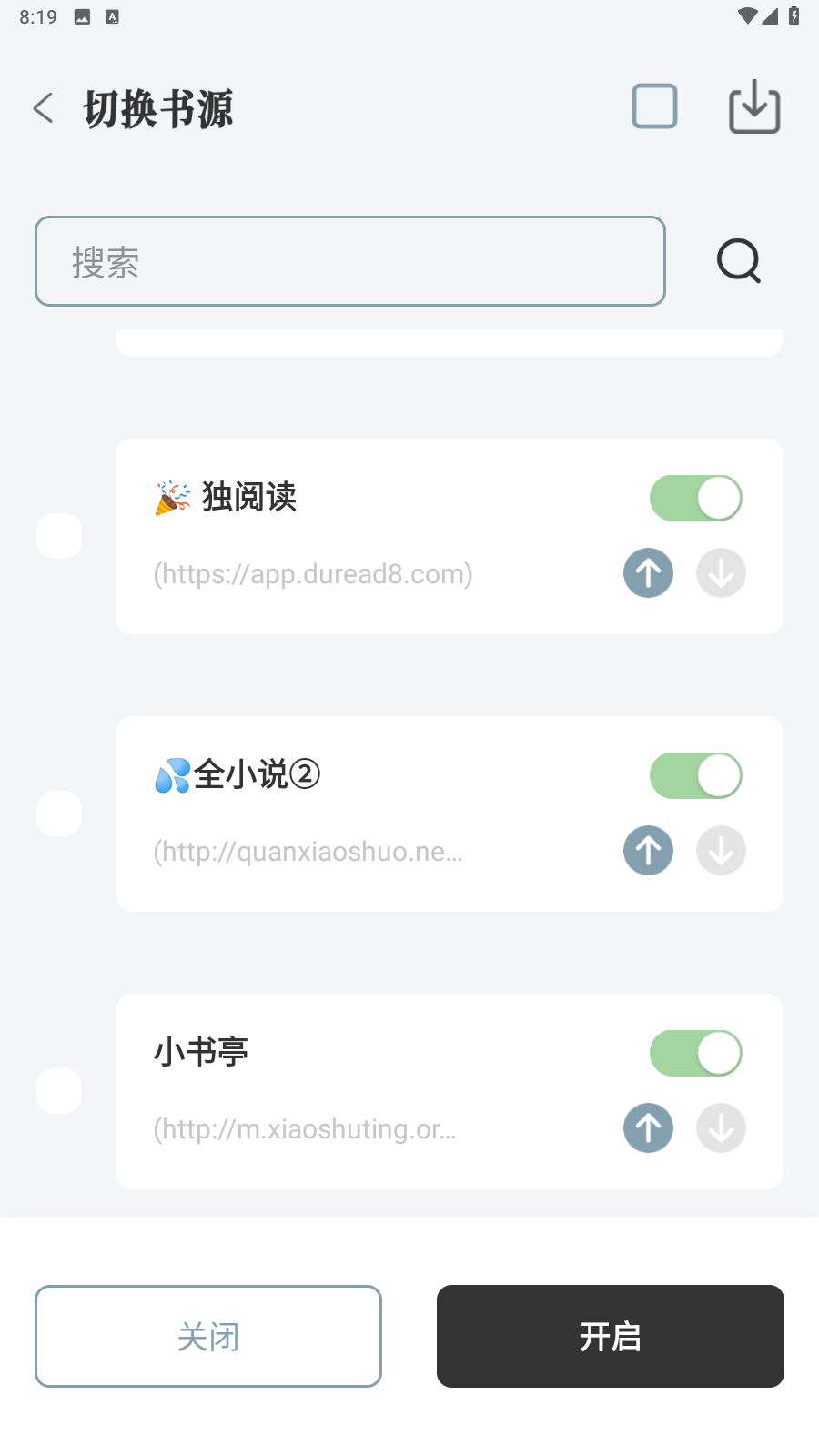Tap the 关闭 button
The height and width of the screenshot is (1456, 819).
[208, 1336]
